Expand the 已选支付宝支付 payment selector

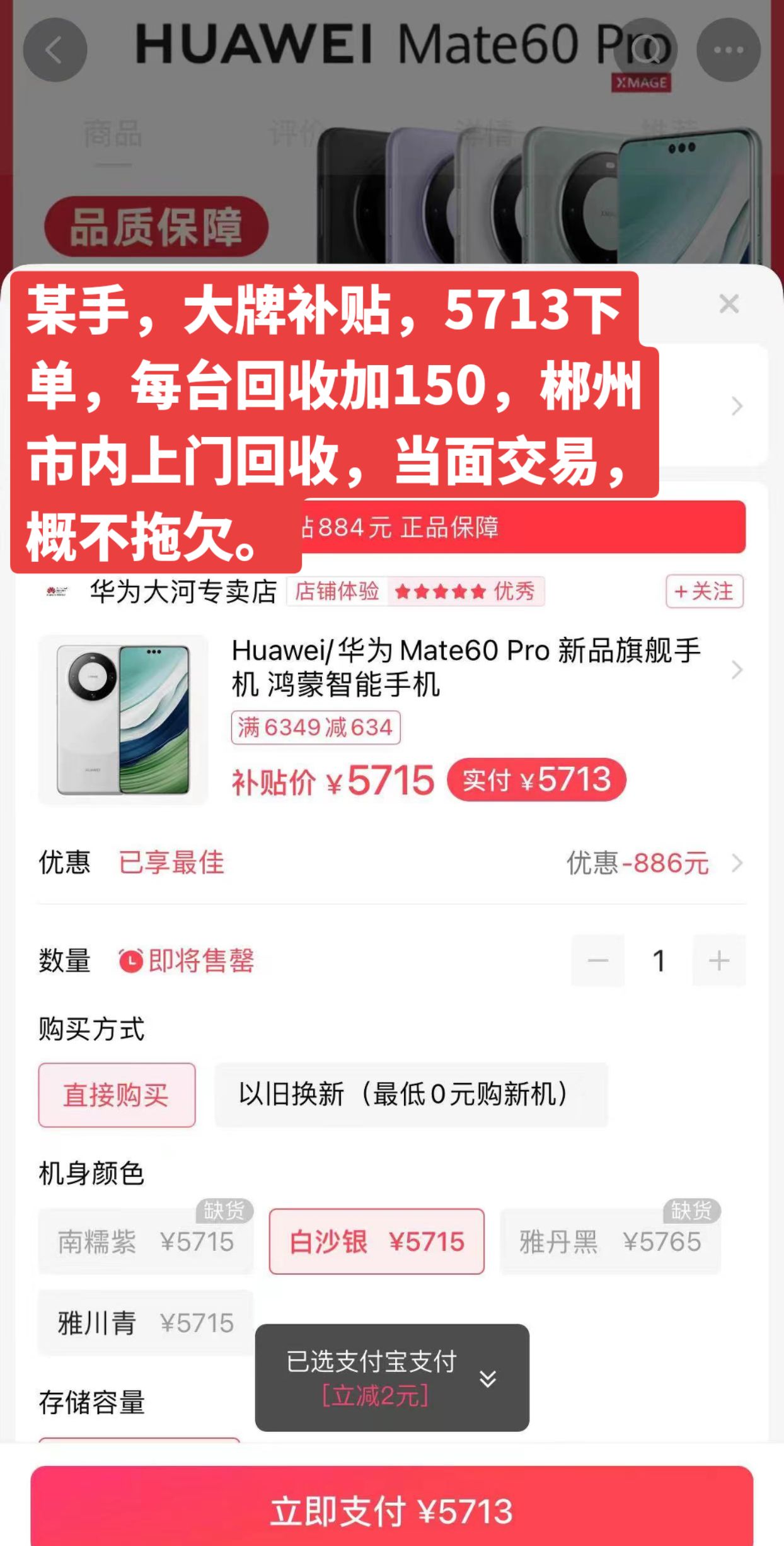pos(392,1378)
